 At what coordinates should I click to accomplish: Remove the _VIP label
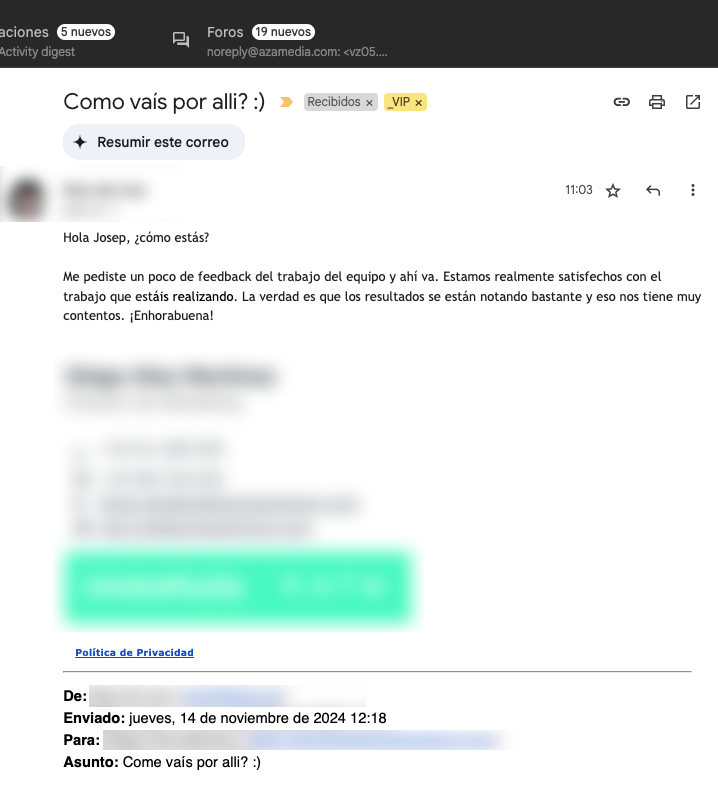419,103
